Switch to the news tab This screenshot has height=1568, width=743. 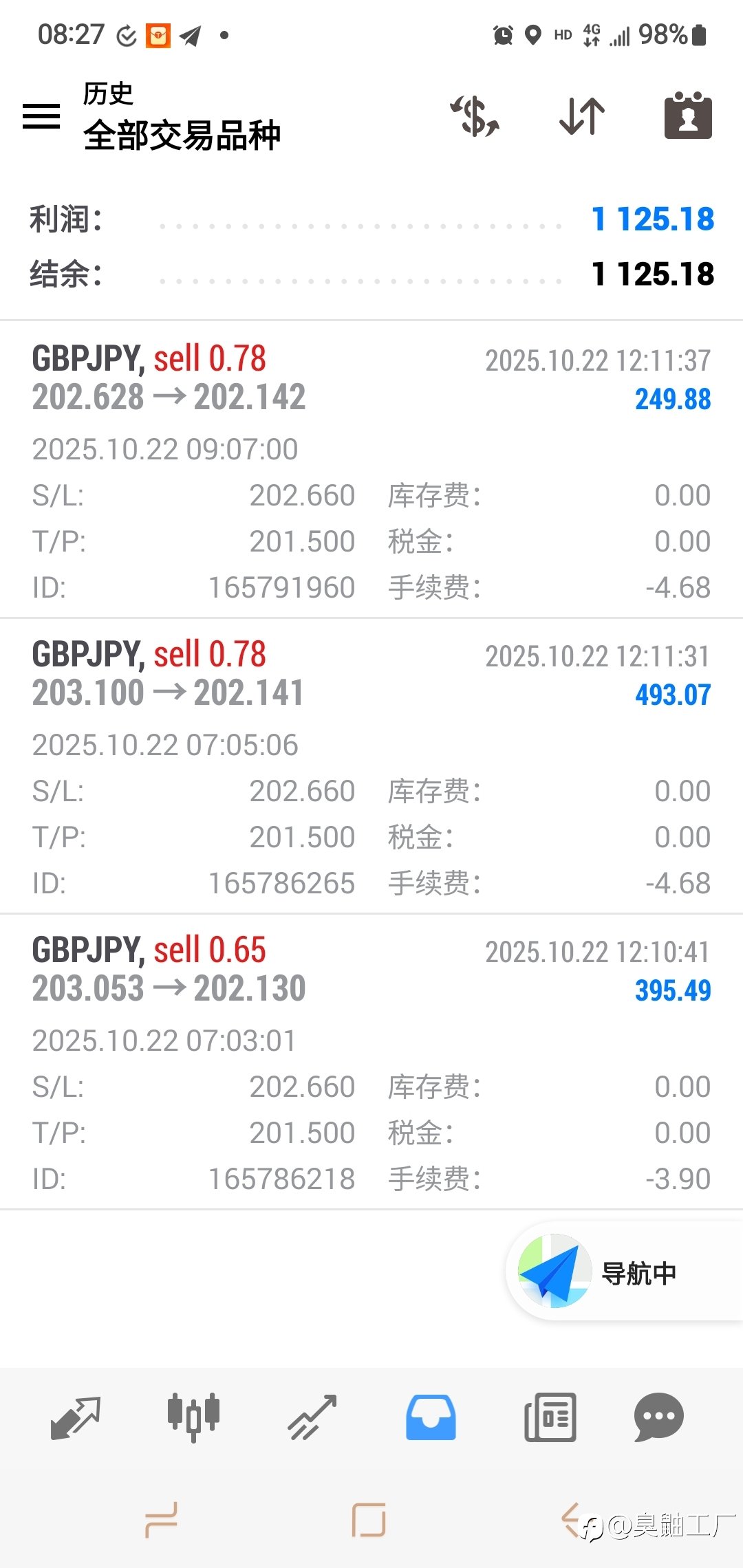(550, 1417)
